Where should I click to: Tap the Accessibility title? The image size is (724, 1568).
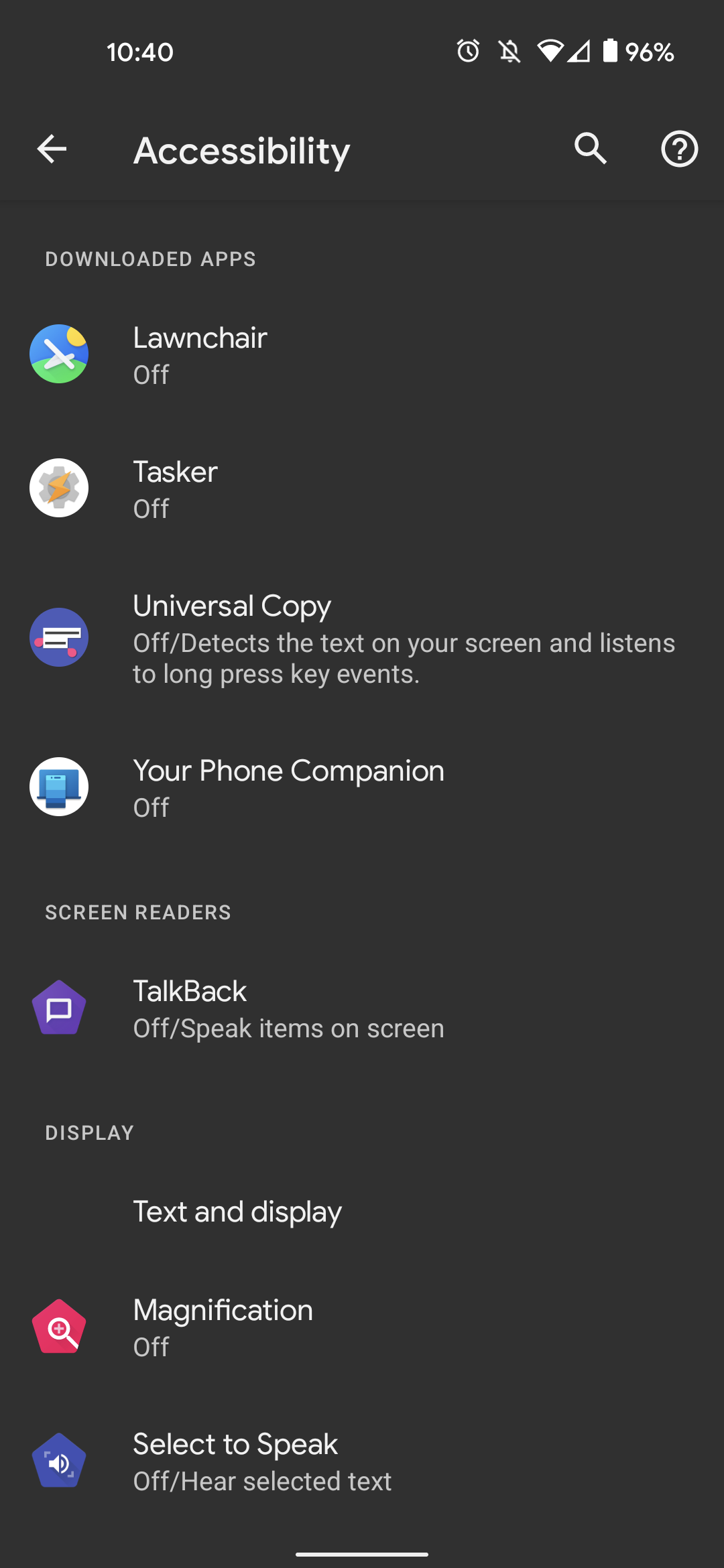point(241,149)
